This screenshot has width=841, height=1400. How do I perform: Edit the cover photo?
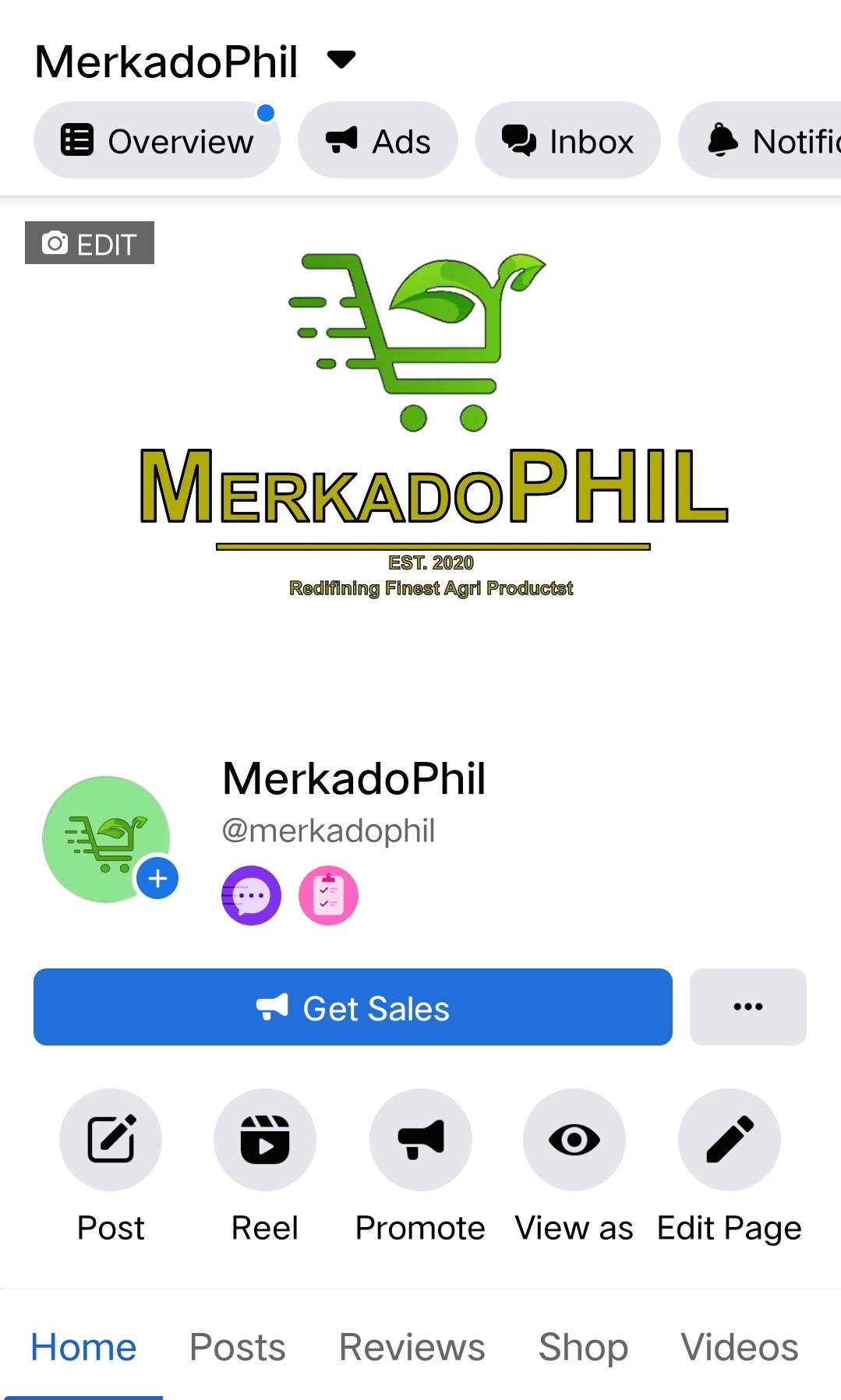[x=90, y=244]
